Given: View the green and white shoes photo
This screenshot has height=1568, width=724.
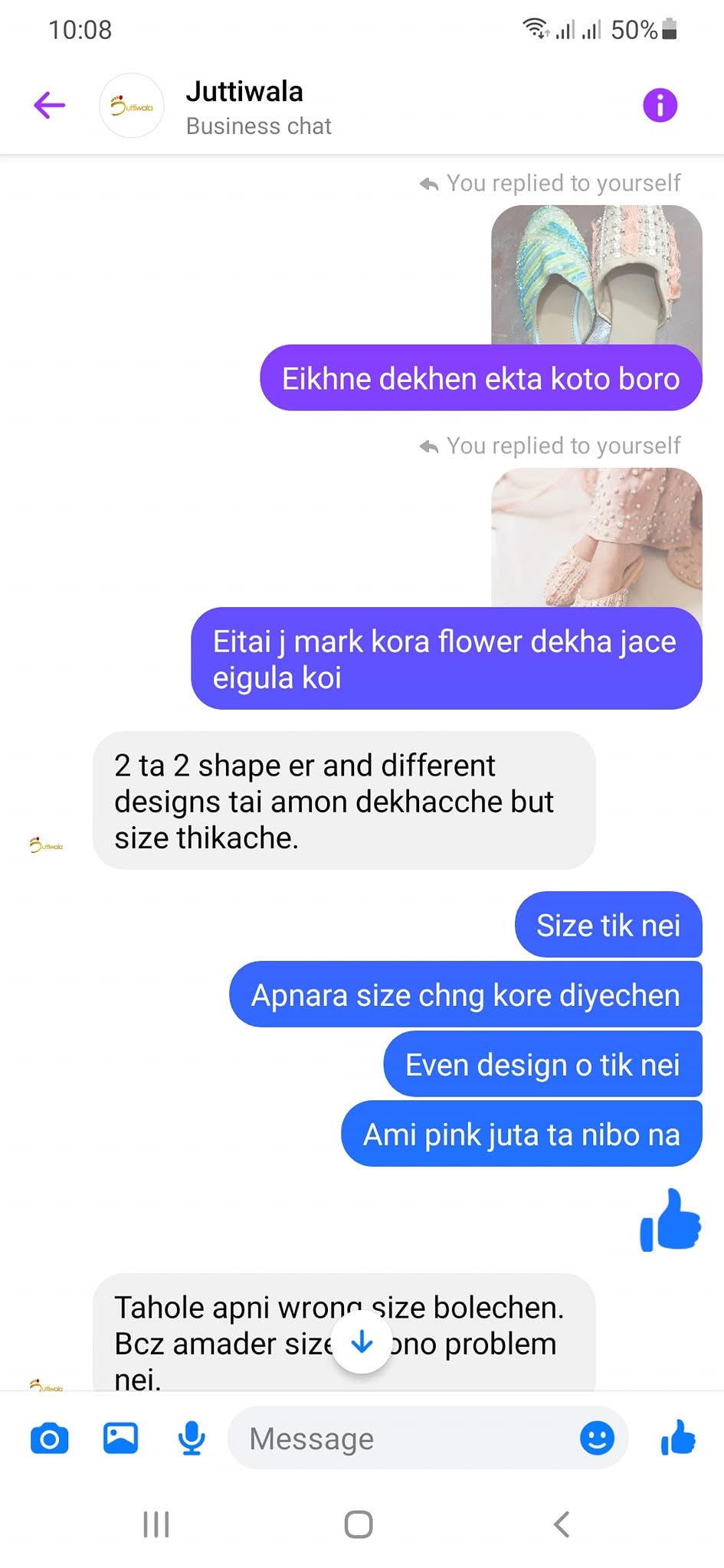Looking at the screenshot, I should (596, 275).
